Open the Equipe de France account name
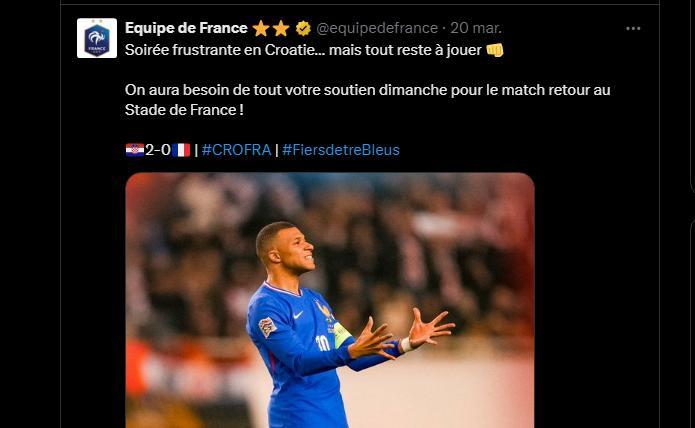 tap(186, 28)
